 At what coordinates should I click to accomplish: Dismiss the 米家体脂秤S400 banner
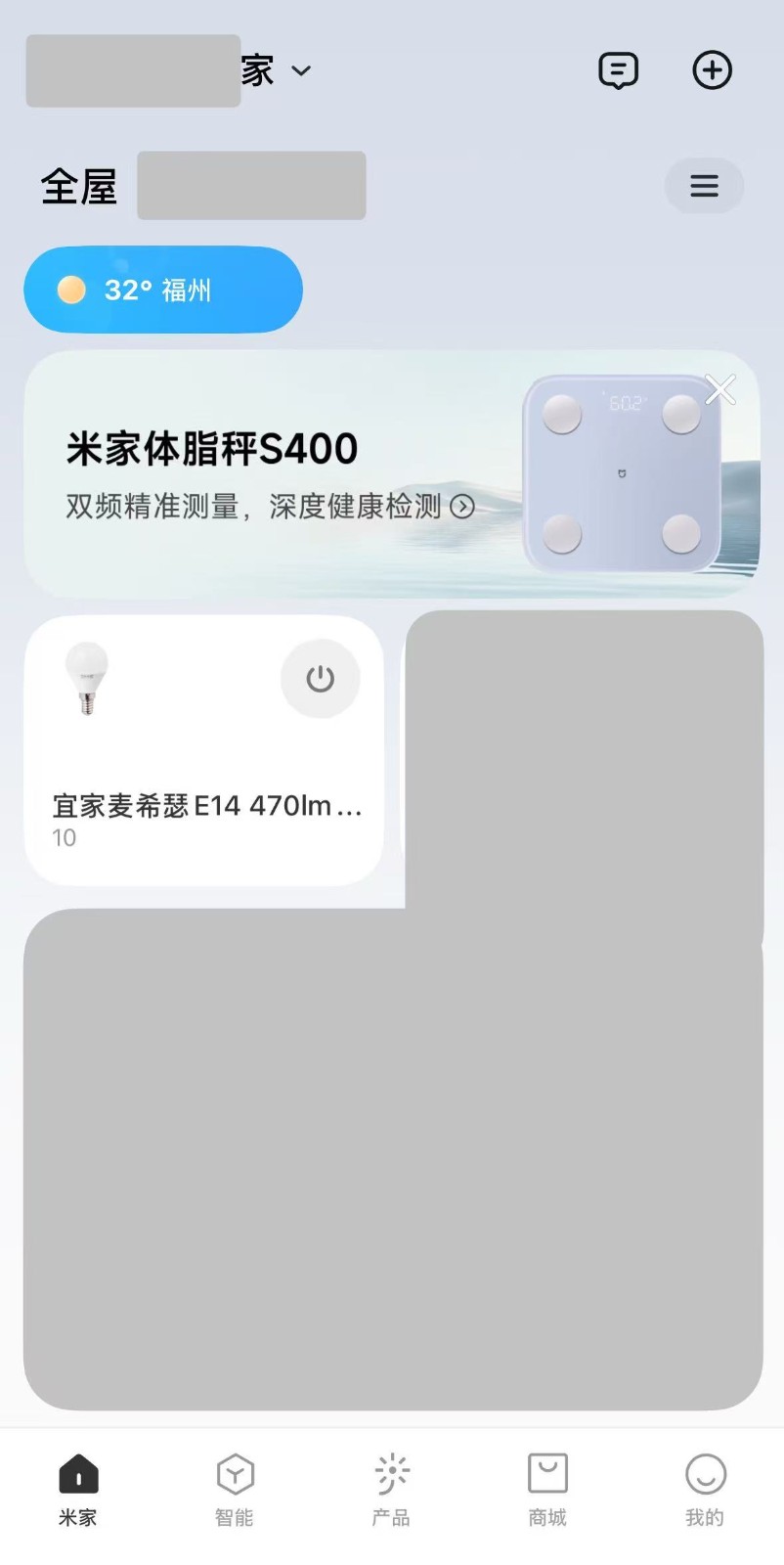pos(720,389)
